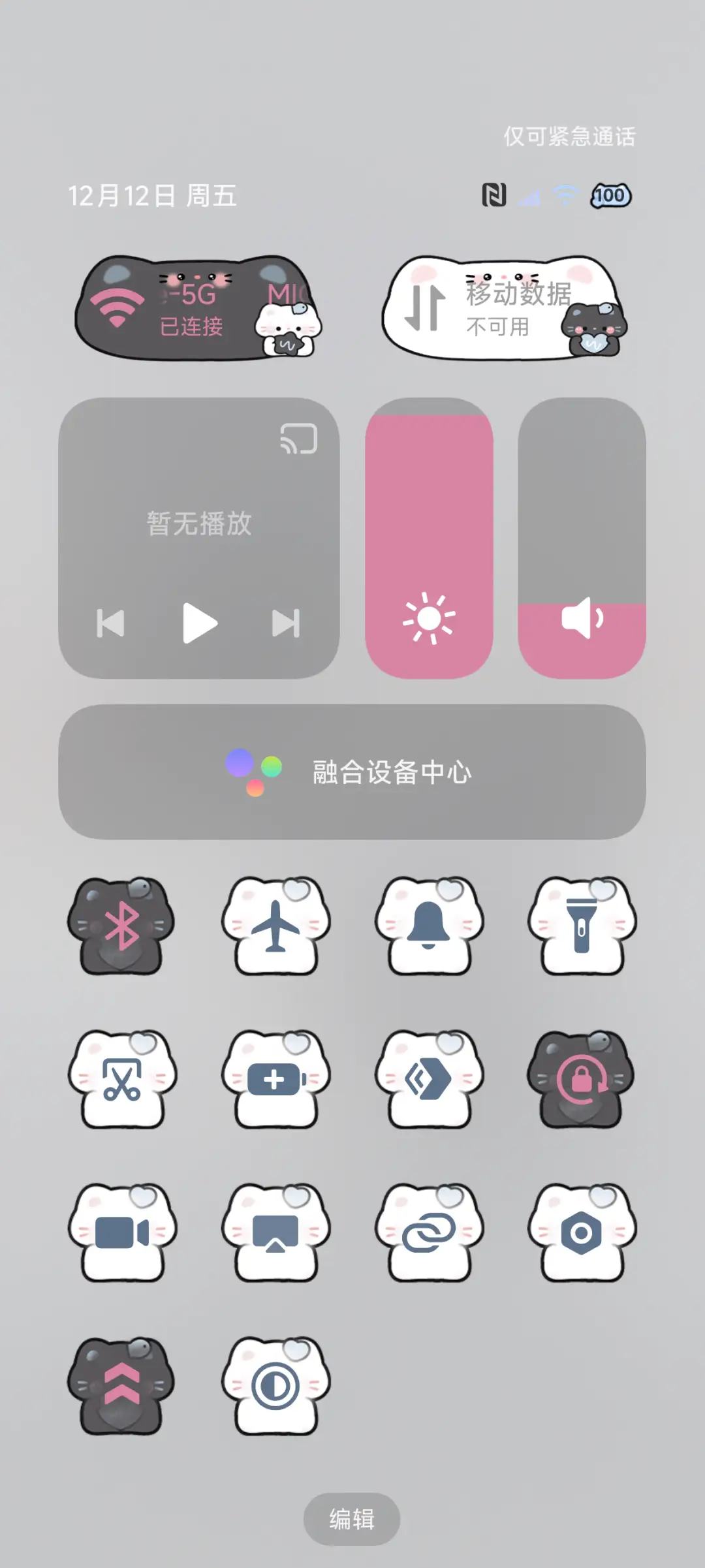Open 融合设备中心
The image size is (705, 1568).
352,774
